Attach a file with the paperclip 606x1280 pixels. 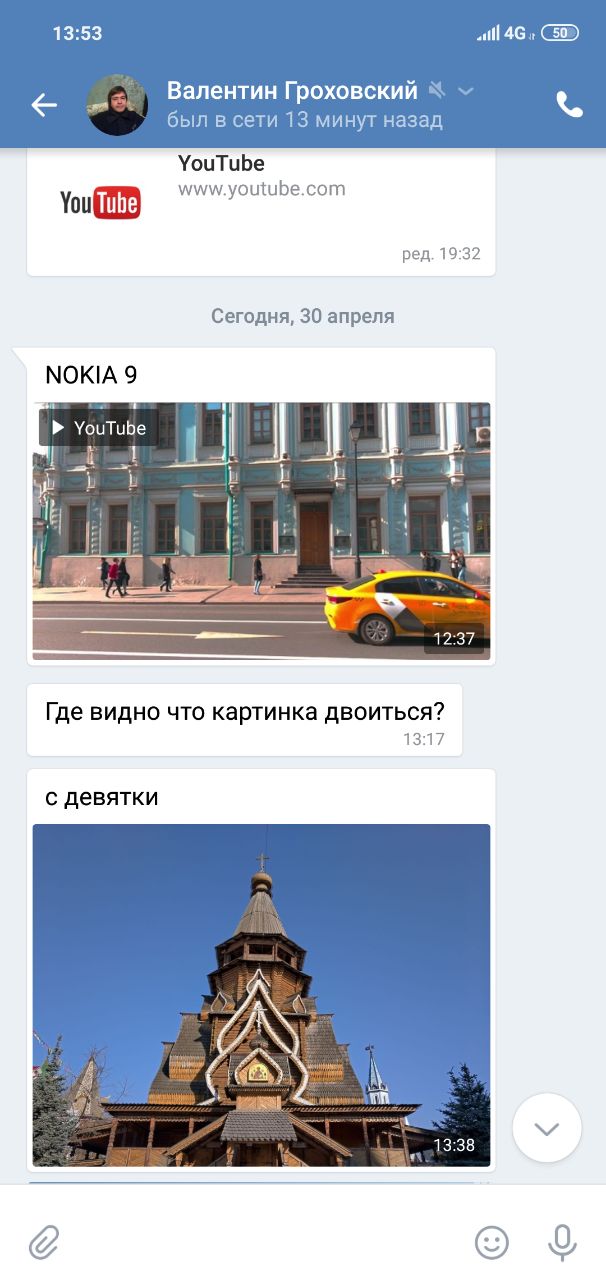click(x=44, y=1243)
